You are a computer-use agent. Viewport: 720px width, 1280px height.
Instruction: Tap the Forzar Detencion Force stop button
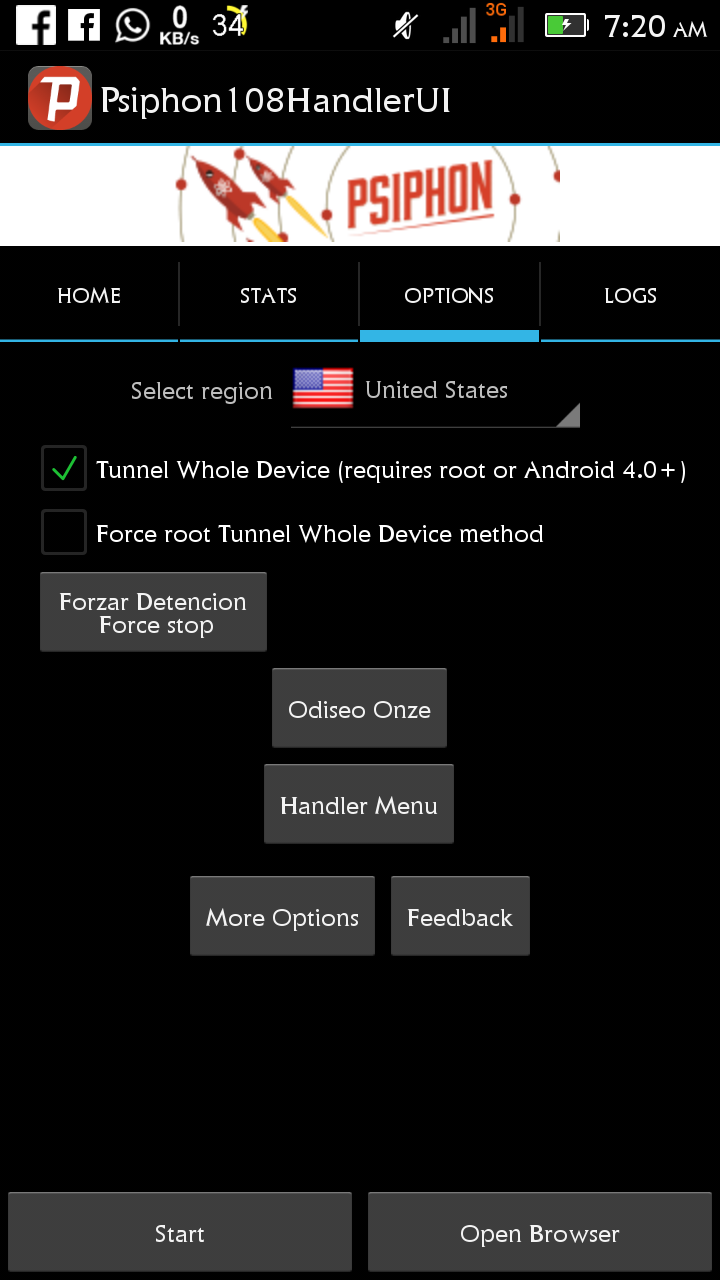pyautogui.click(x=153, y=613)
